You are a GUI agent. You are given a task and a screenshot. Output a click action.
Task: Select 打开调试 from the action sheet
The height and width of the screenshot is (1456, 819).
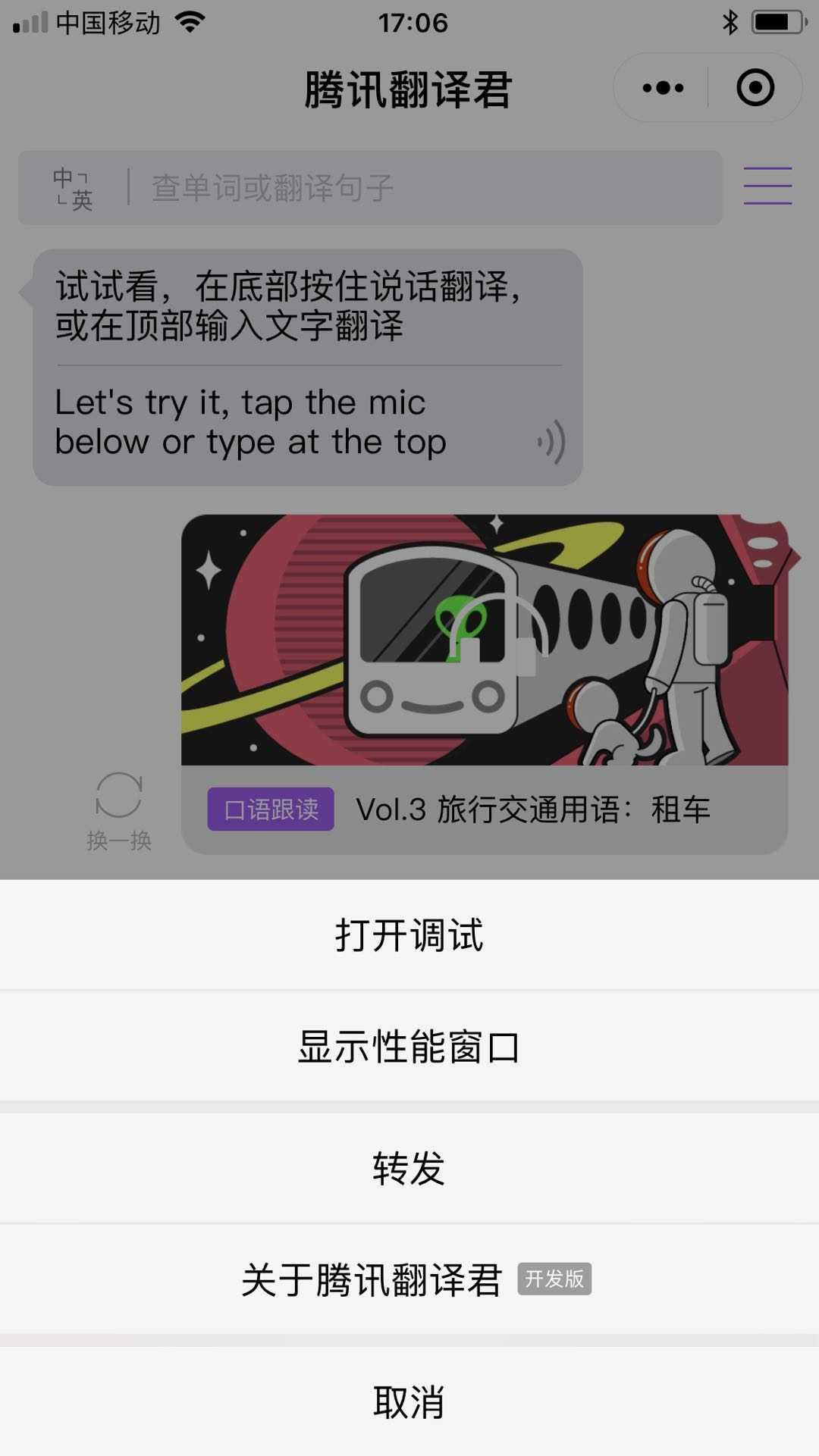[409, 935]
